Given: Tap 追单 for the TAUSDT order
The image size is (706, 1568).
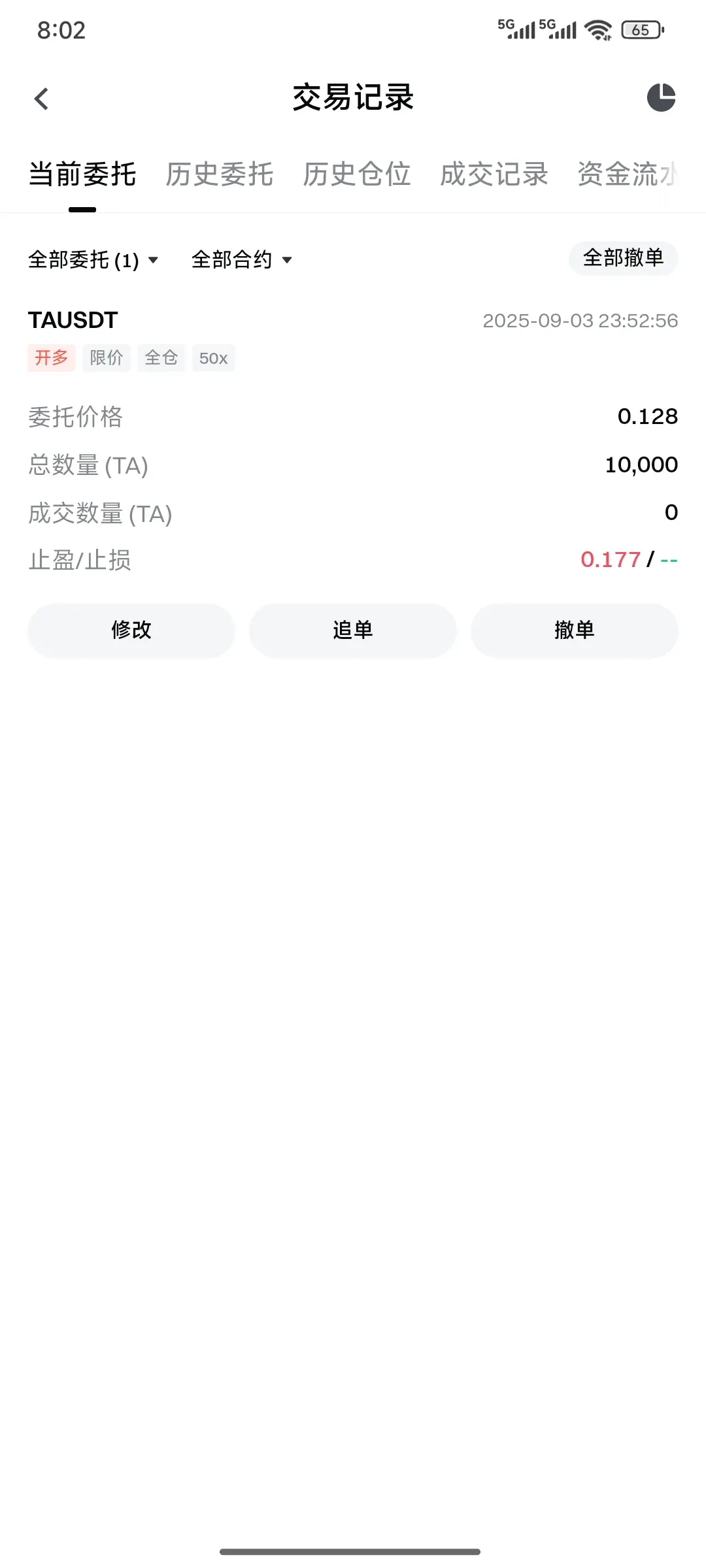Looking at the screenshot, I should pyautogui.click(x=352, y=630).
